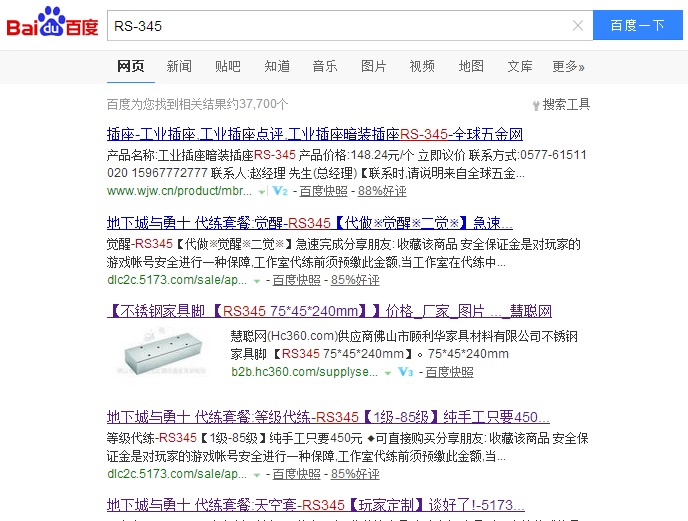
Task: Open the 等级代练-RS345 1级-85级 result
Action: (328, 417)
